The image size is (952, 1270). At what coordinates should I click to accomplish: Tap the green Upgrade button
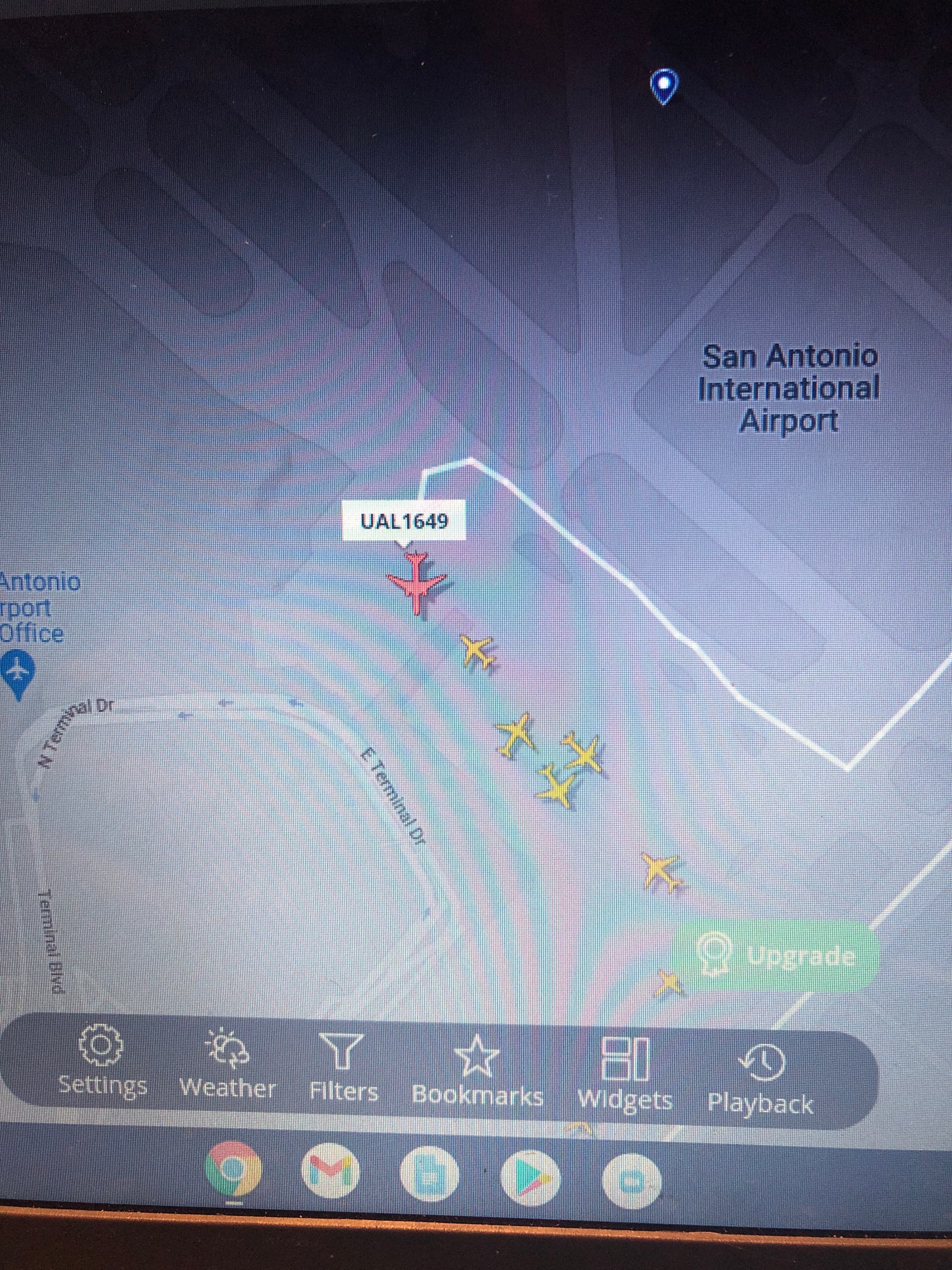775,956
